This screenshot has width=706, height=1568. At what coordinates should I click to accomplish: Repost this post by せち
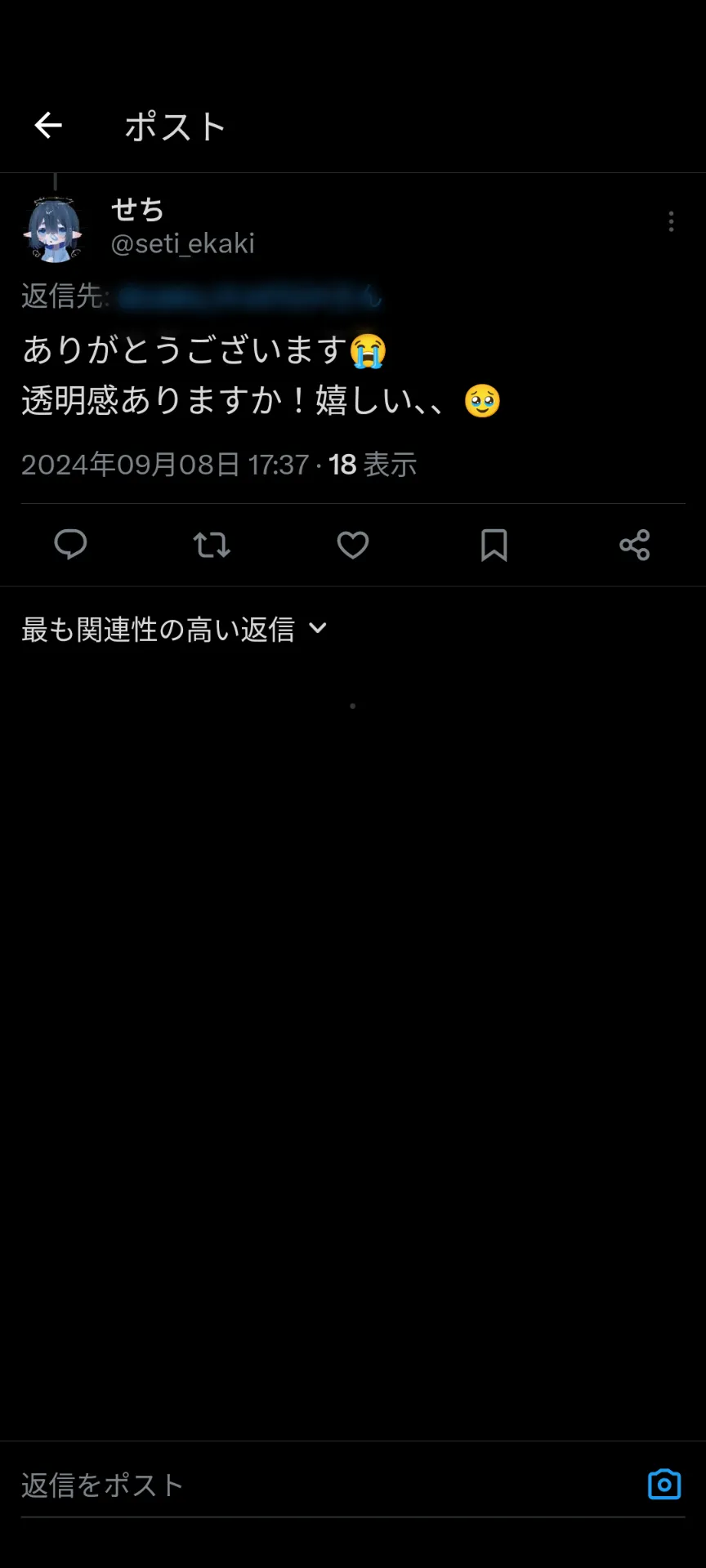[x=212, y=545]
